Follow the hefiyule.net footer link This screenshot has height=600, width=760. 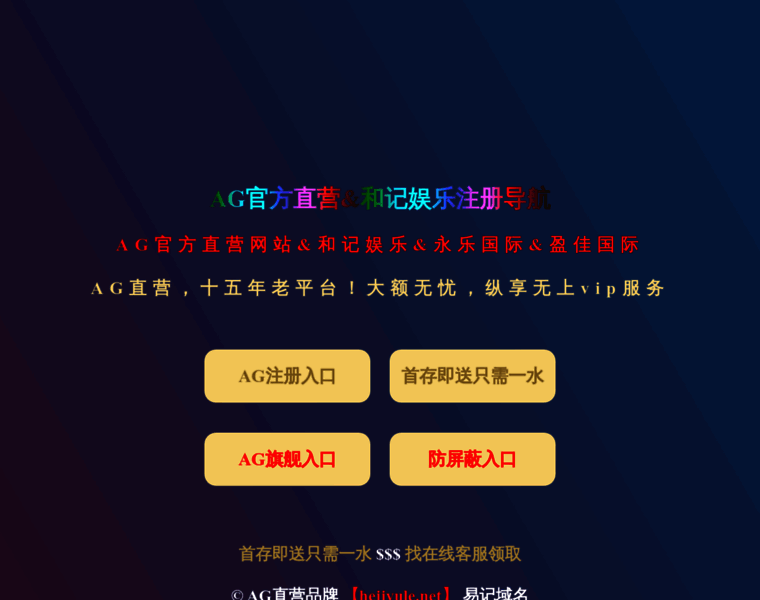click(x=400, y=594)
